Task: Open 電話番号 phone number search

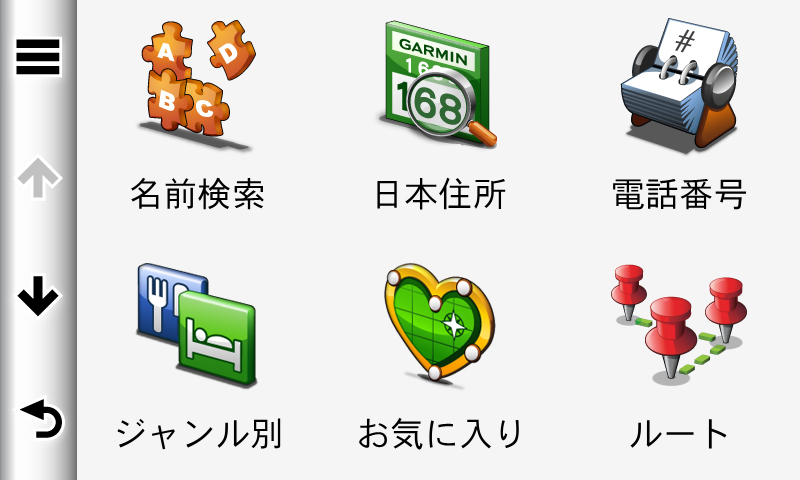Action: point(680,116)
